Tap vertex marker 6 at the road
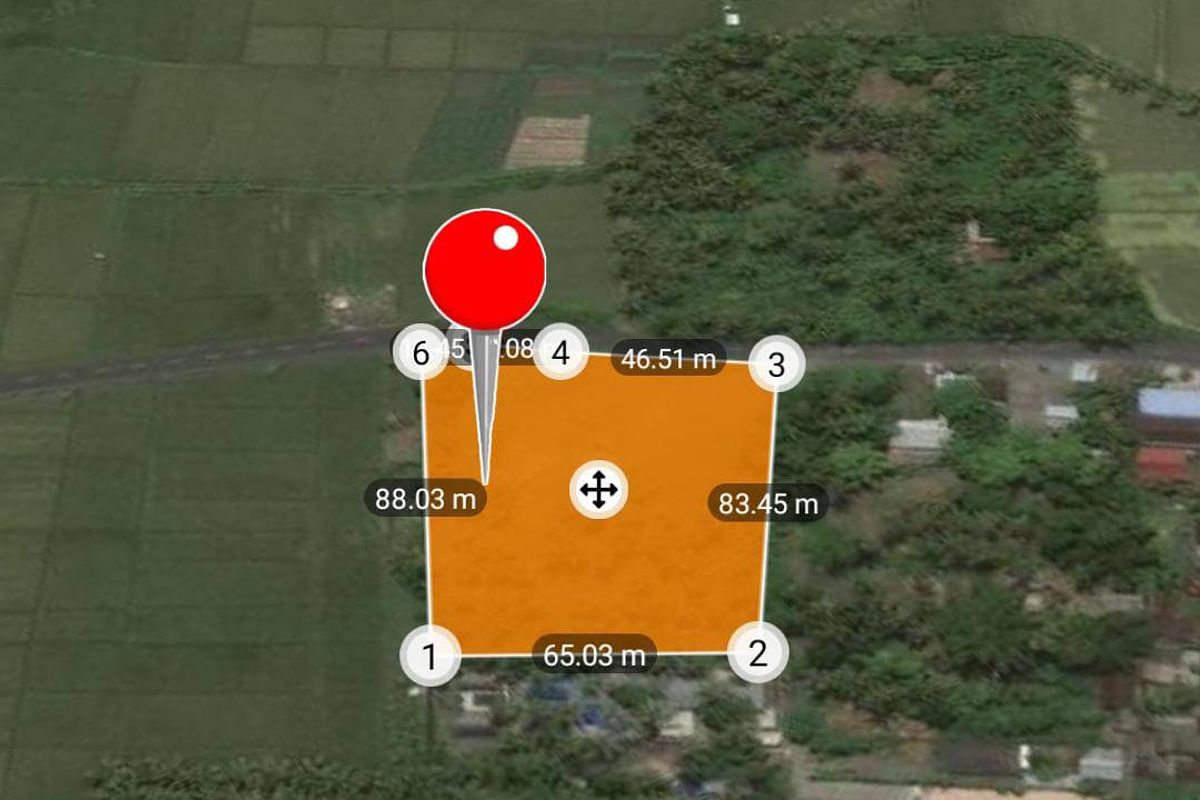This screenshot has height=800, width=1200. click(421, 352)
